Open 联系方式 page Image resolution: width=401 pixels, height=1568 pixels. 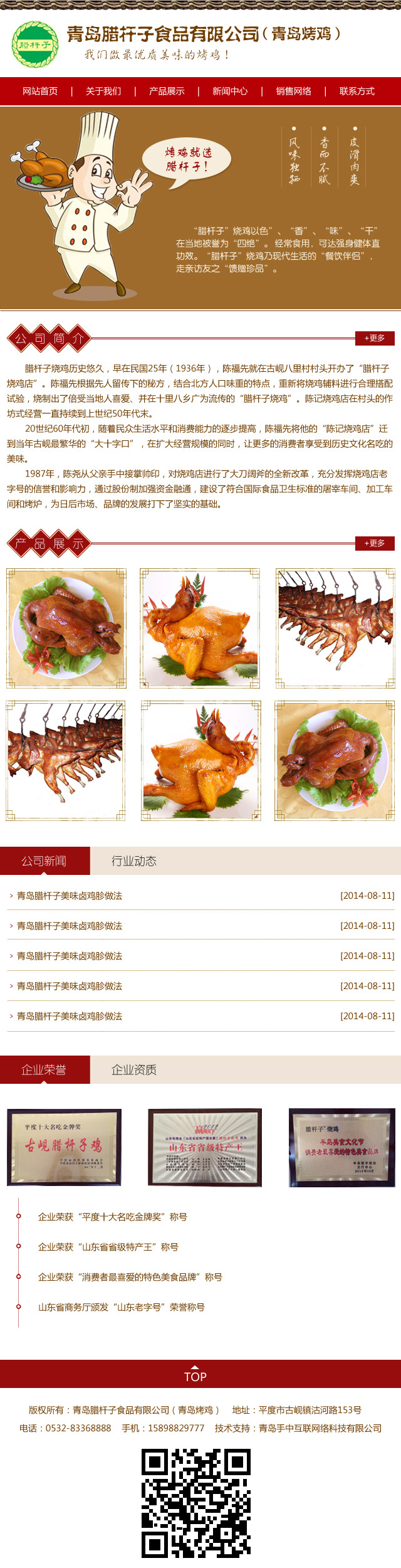click(x=357, y=92)
